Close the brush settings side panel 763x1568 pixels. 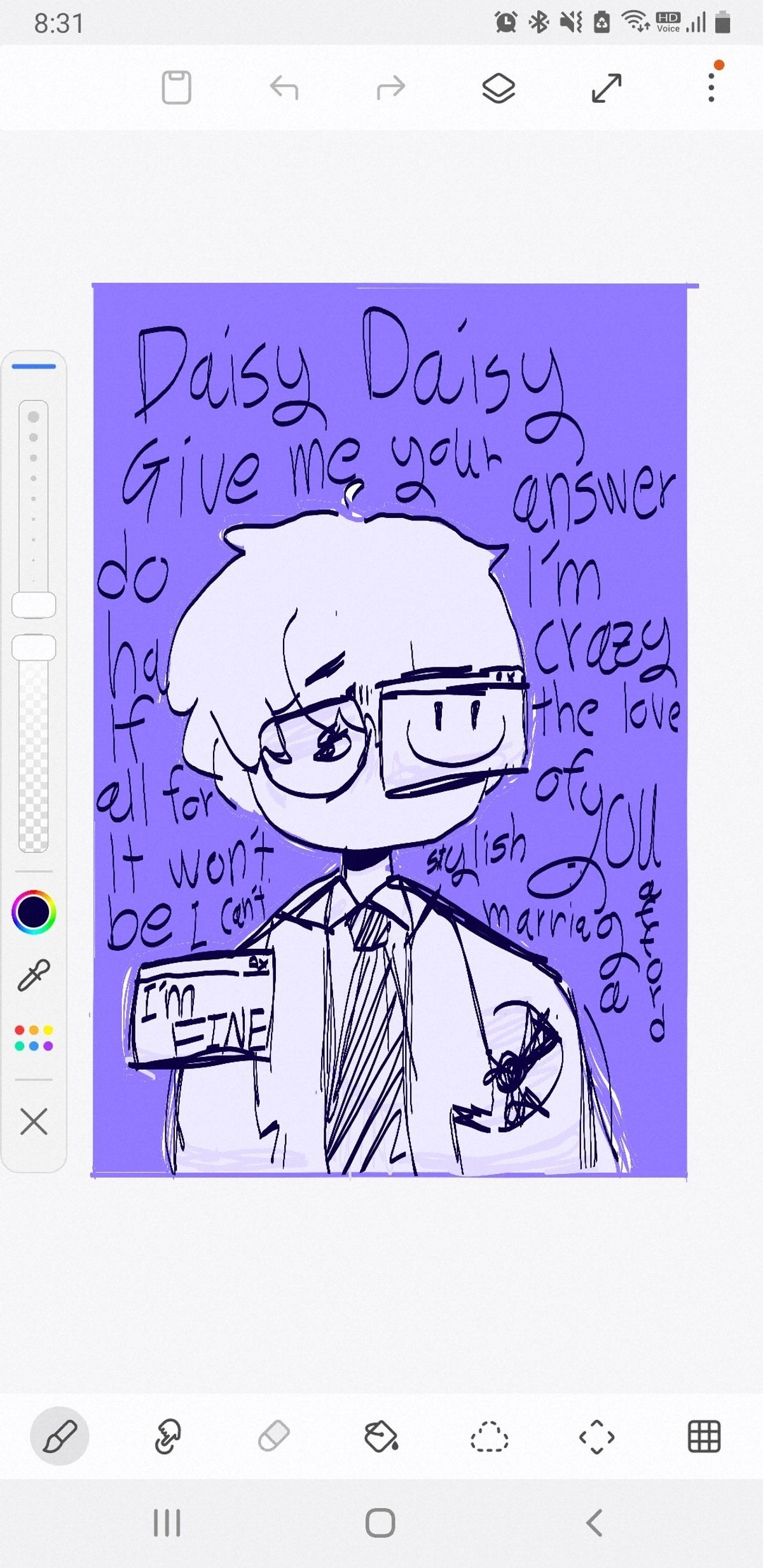pos(34,1122)
